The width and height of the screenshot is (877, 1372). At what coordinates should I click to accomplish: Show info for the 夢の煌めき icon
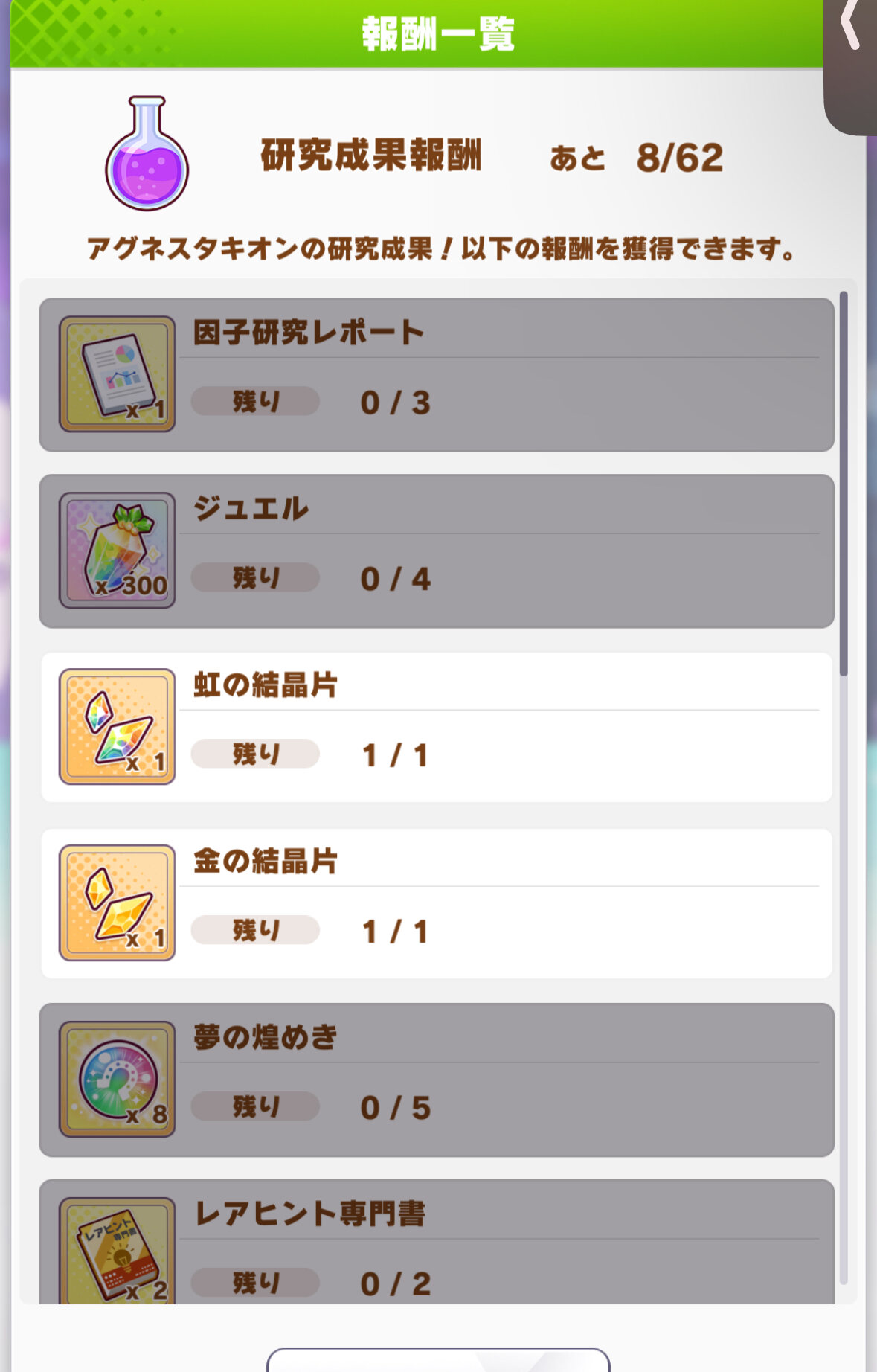(117, 1079)
